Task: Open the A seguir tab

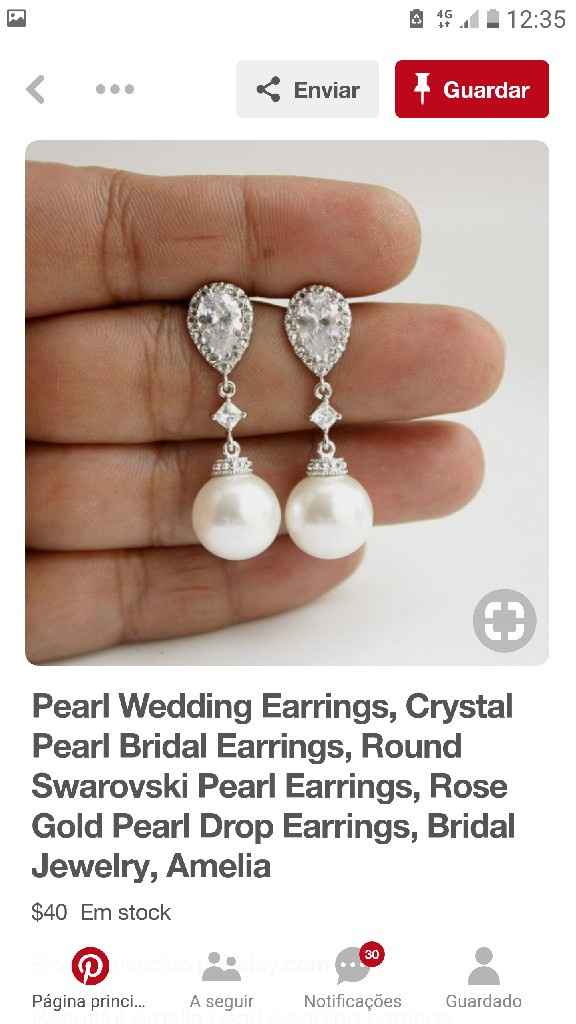Action: (221, 978)
